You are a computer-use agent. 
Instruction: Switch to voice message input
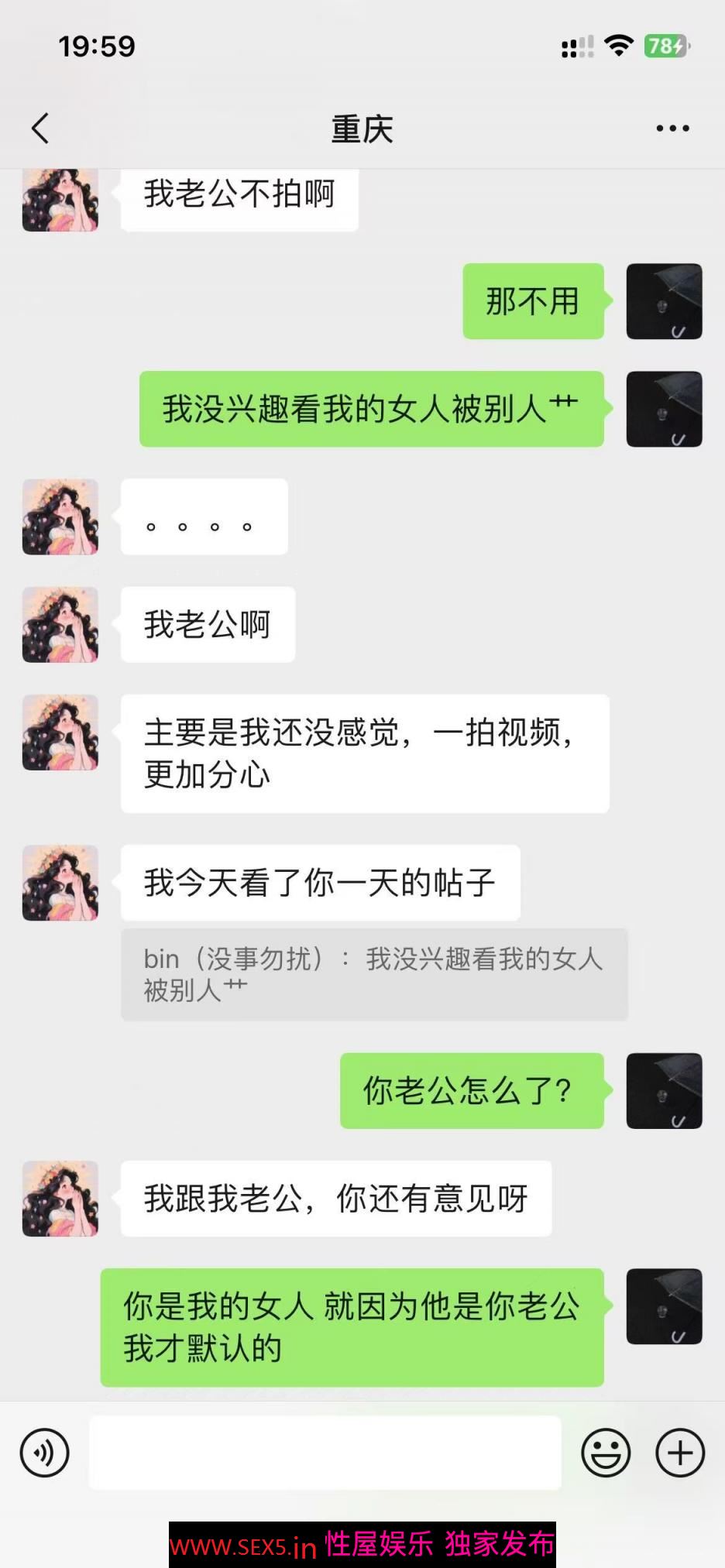tap(45, 1453)
